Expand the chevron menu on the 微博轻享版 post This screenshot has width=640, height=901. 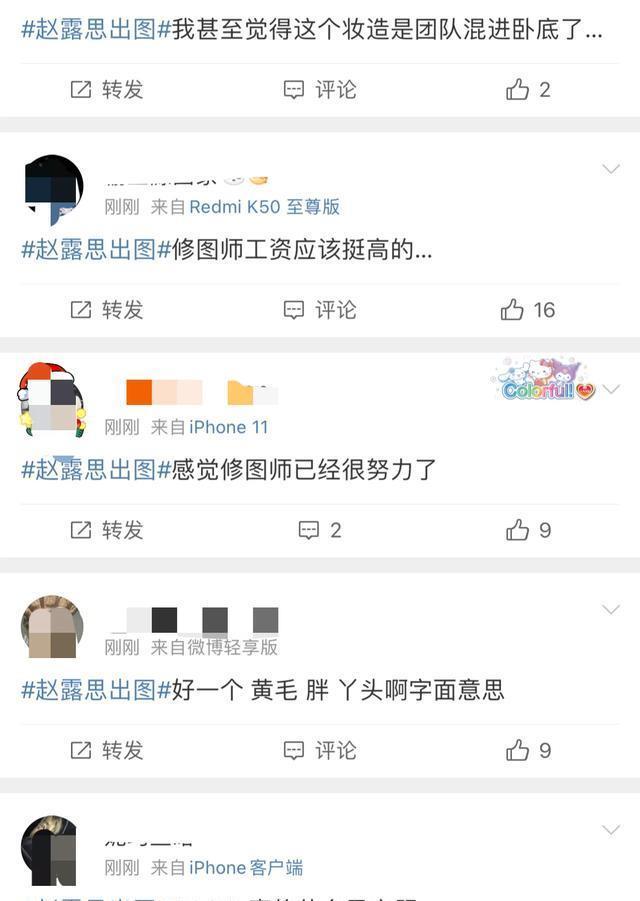click(611, 609)
